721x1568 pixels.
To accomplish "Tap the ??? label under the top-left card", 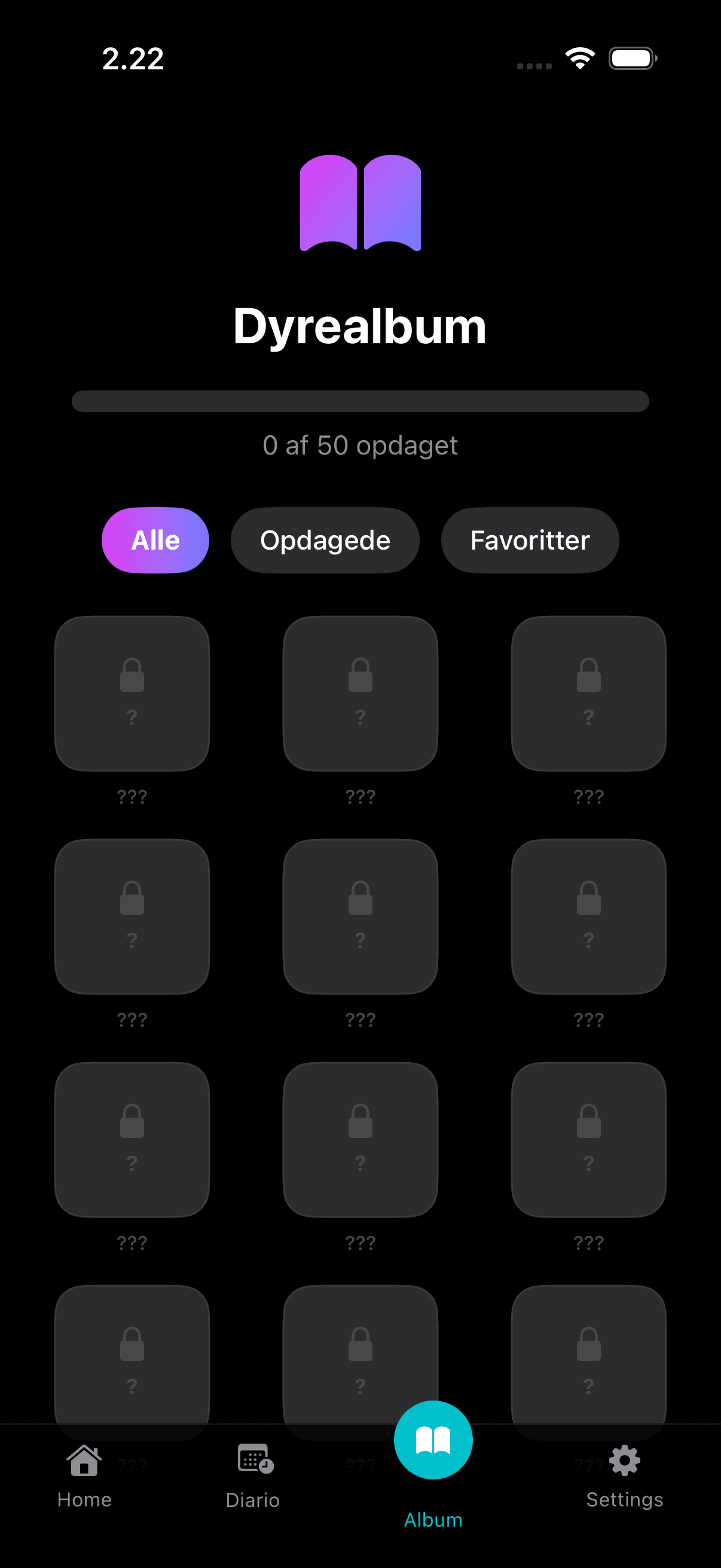I will click(132, 795).
